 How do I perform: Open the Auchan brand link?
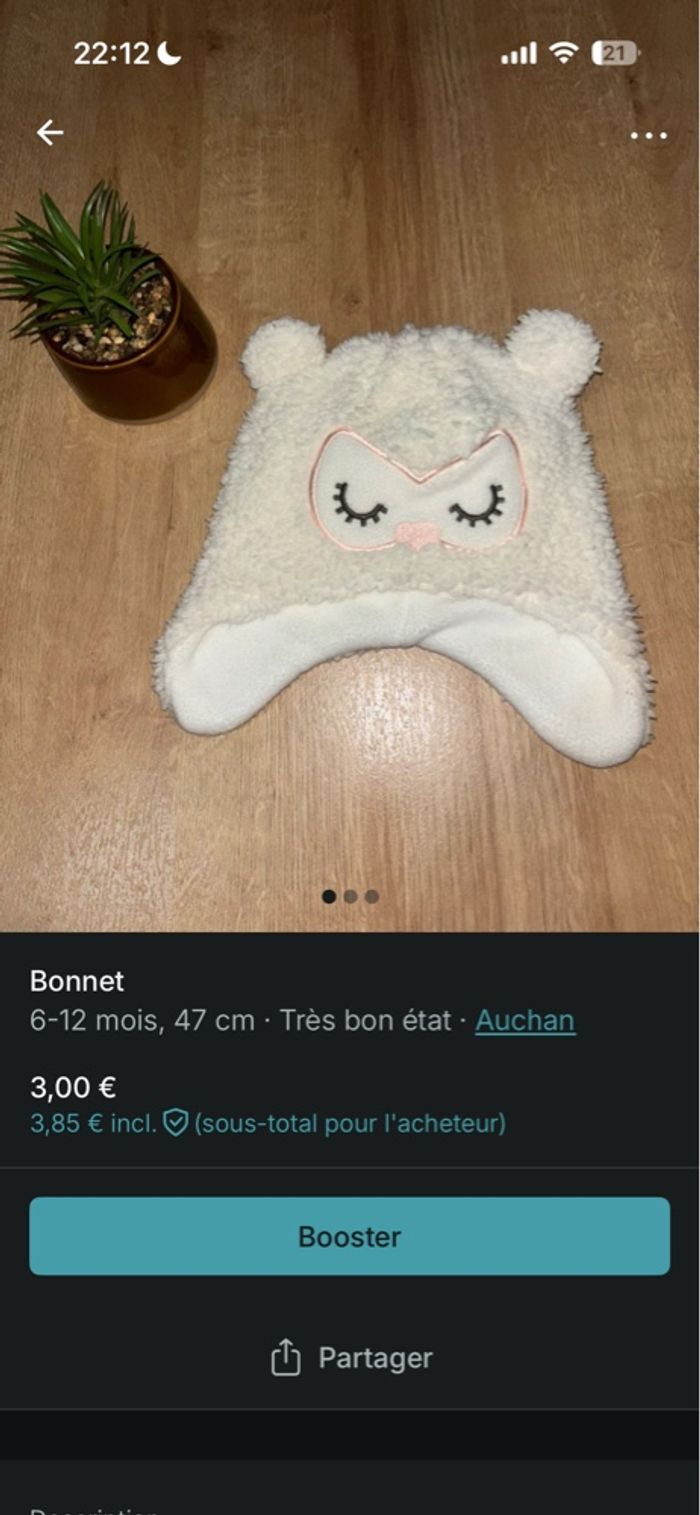click(x=525, y=1021)
